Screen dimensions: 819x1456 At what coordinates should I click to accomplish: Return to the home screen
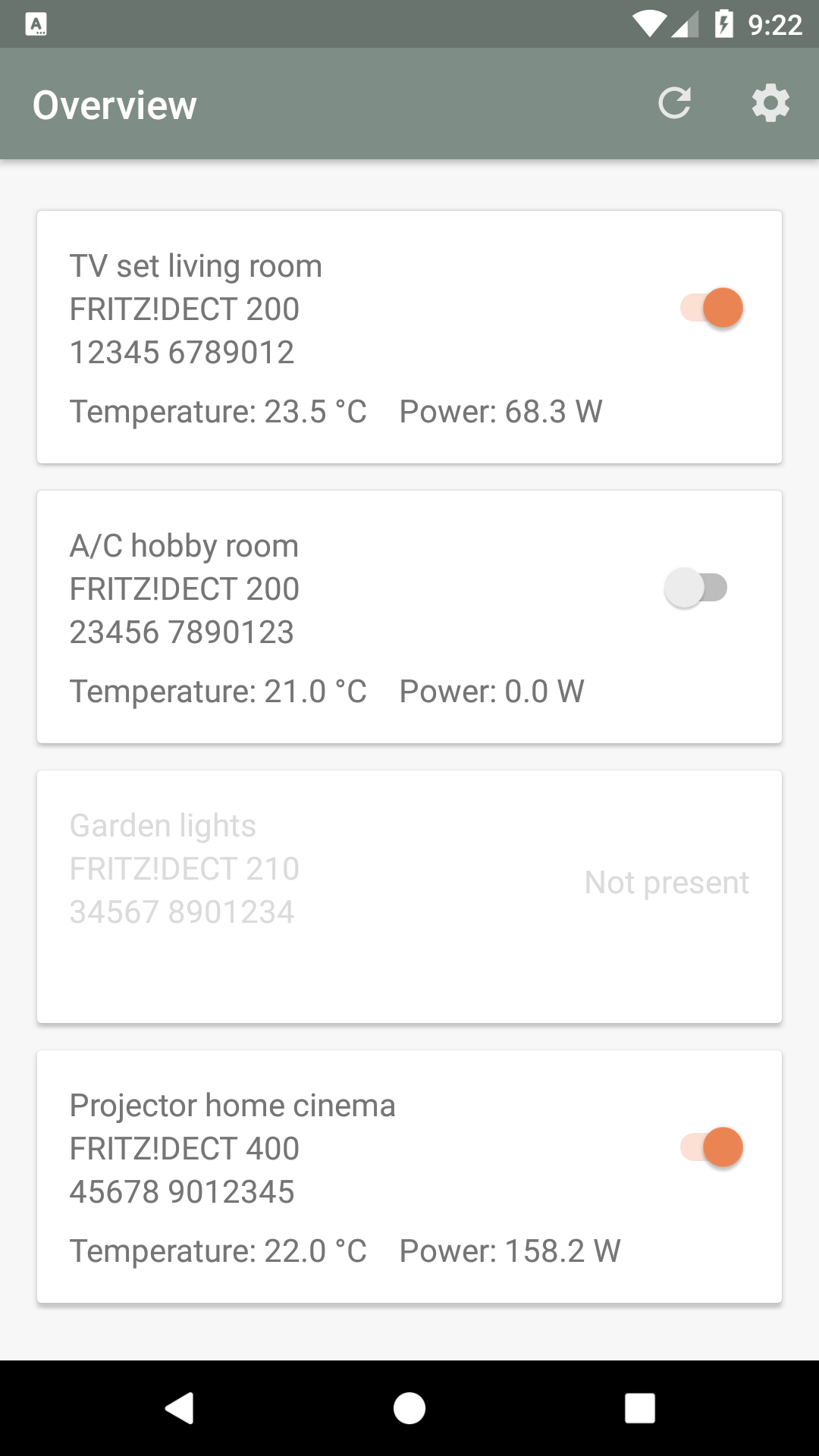(x=409, y=1408)
